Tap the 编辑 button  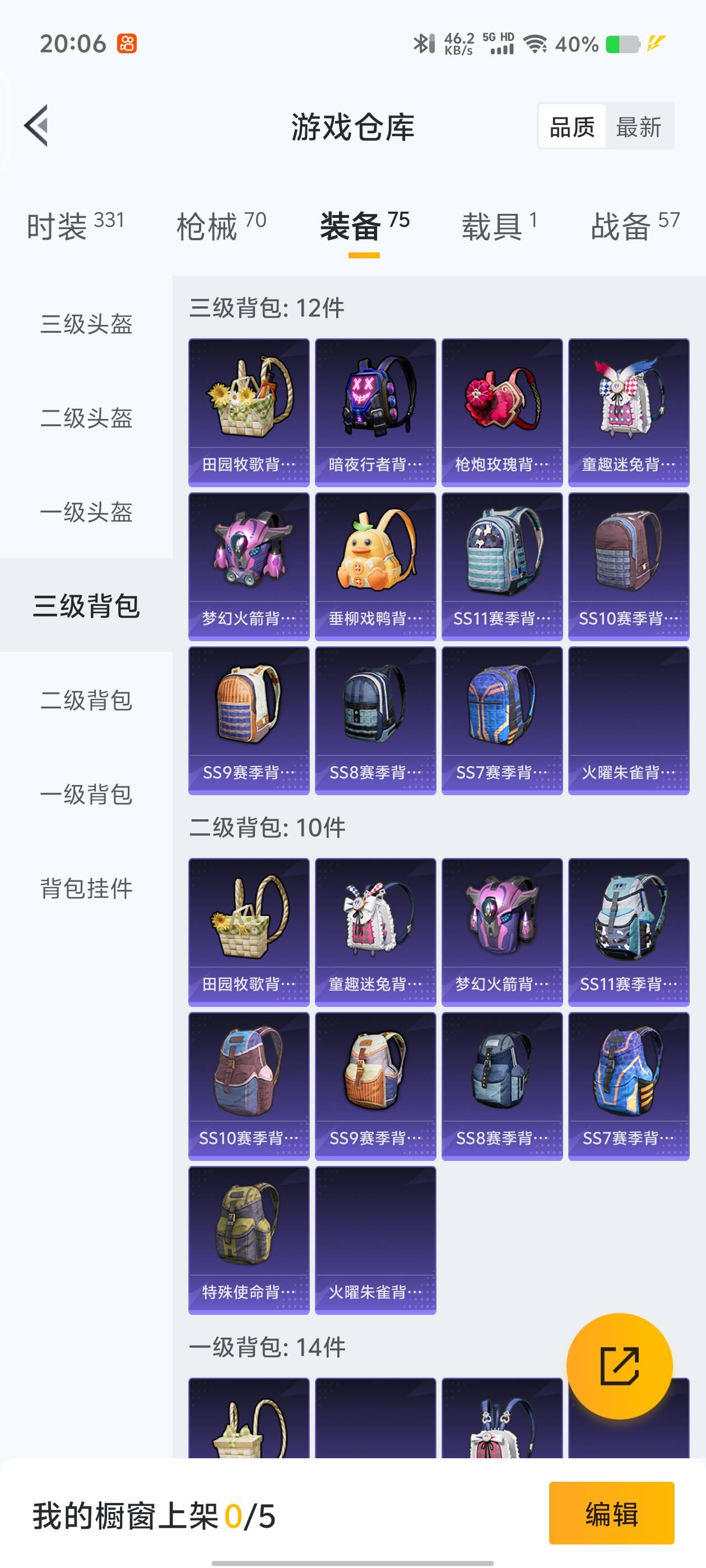(x=611, y=1513)
